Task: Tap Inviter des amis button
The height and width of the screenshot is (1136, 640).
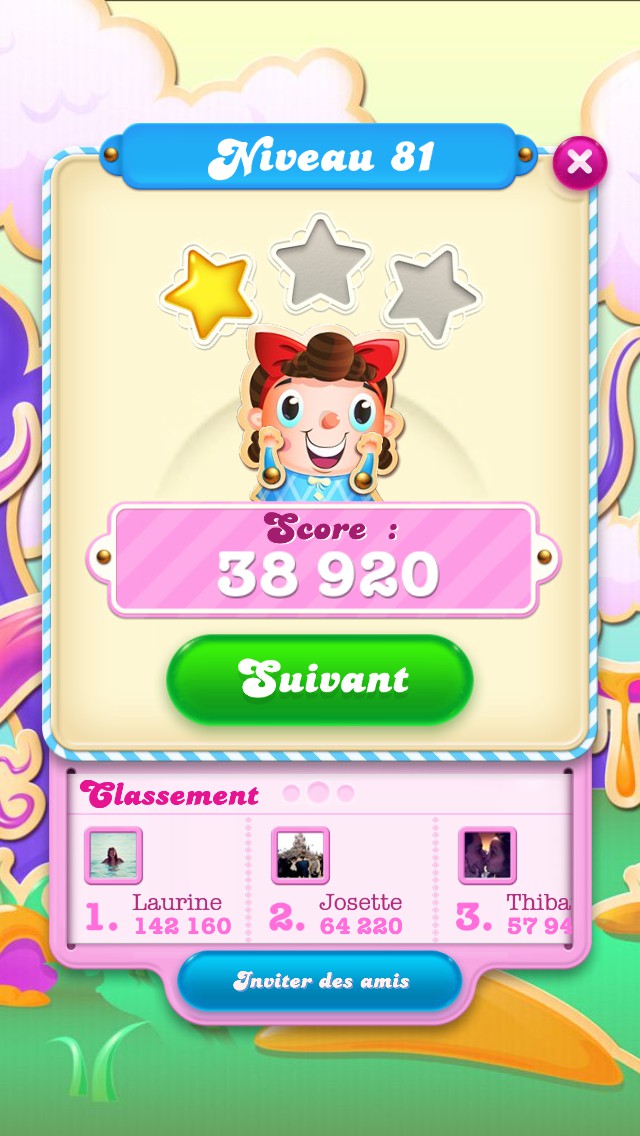Action: pos(320,980)
